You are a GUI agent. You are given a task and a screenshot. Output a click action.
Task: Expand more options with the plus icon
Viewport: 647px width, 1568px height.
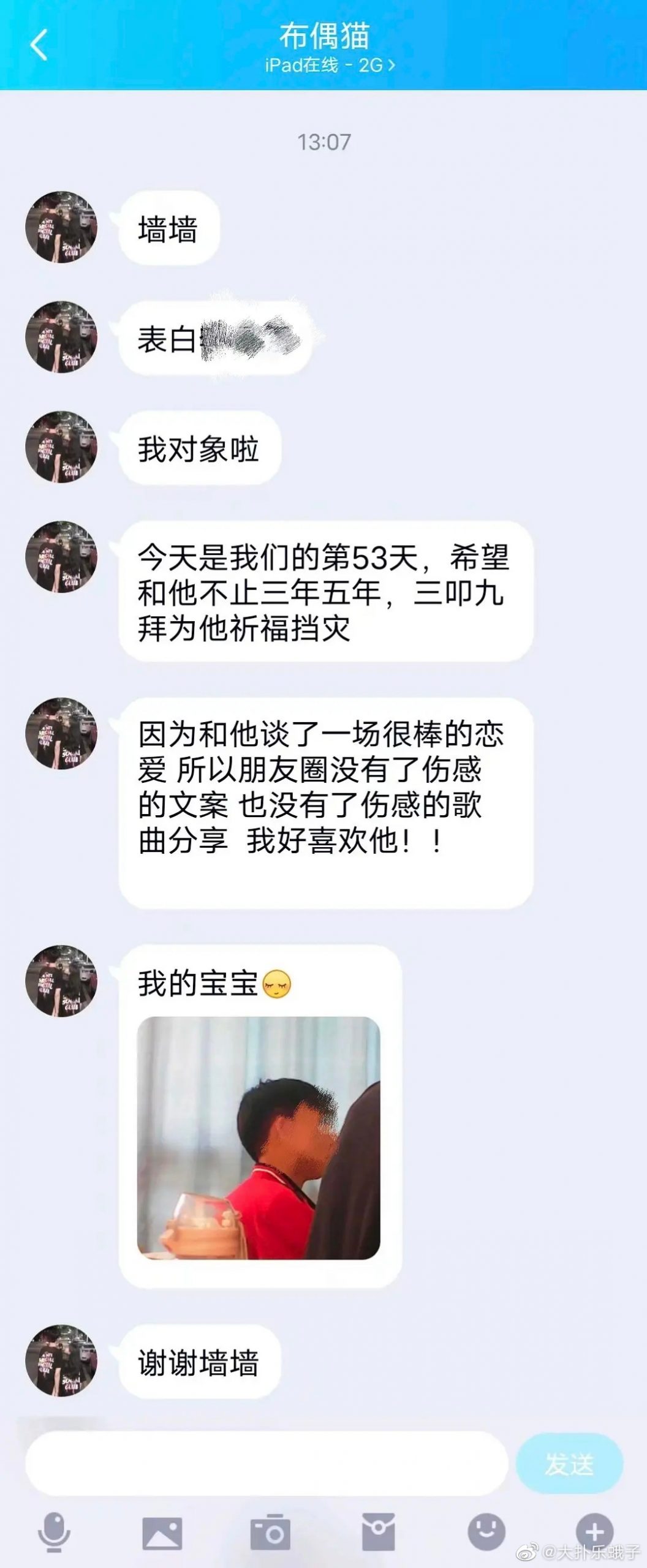click(594, 1532)
